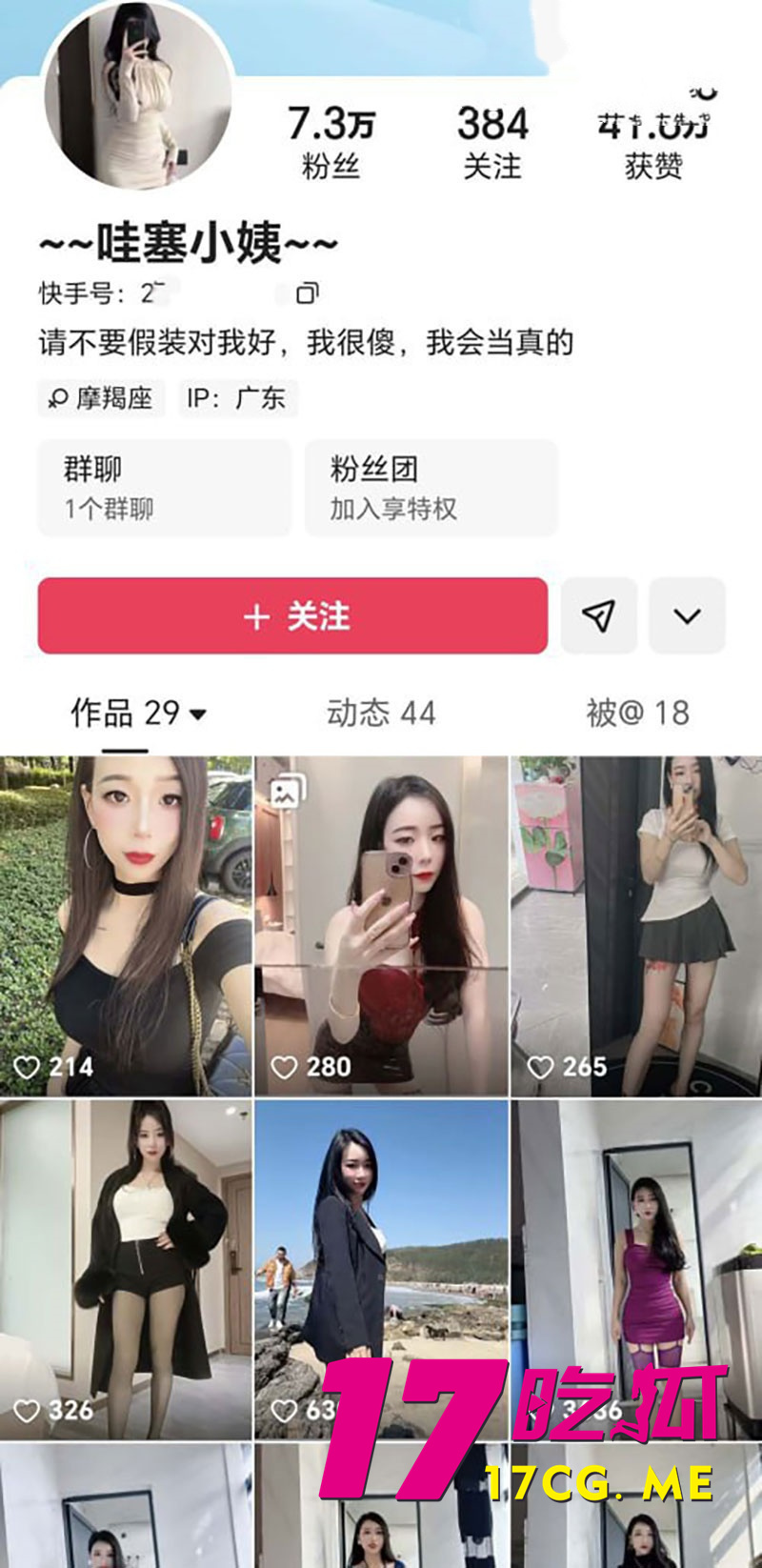The height and width of the screenshot is (1568, 762).
Task: Click the 384 关注 following count
Action: tap(491, 138)
